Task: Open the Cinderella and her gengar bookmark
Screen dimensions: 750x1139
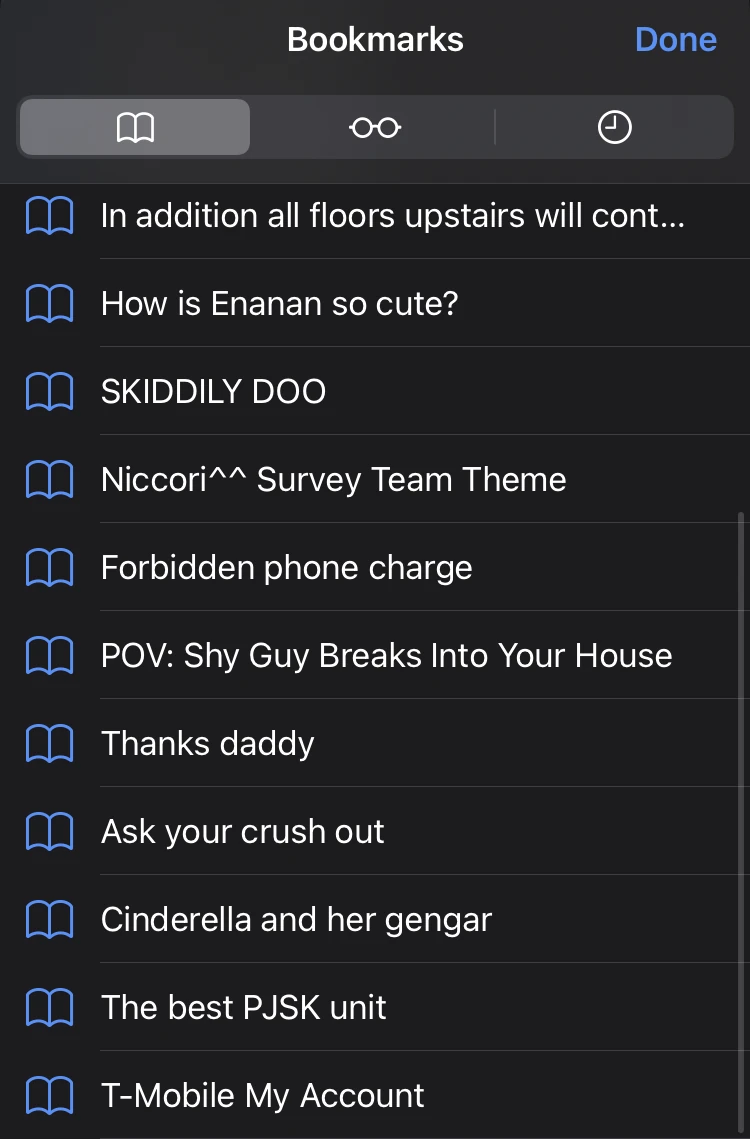Action: pos(296,919)
